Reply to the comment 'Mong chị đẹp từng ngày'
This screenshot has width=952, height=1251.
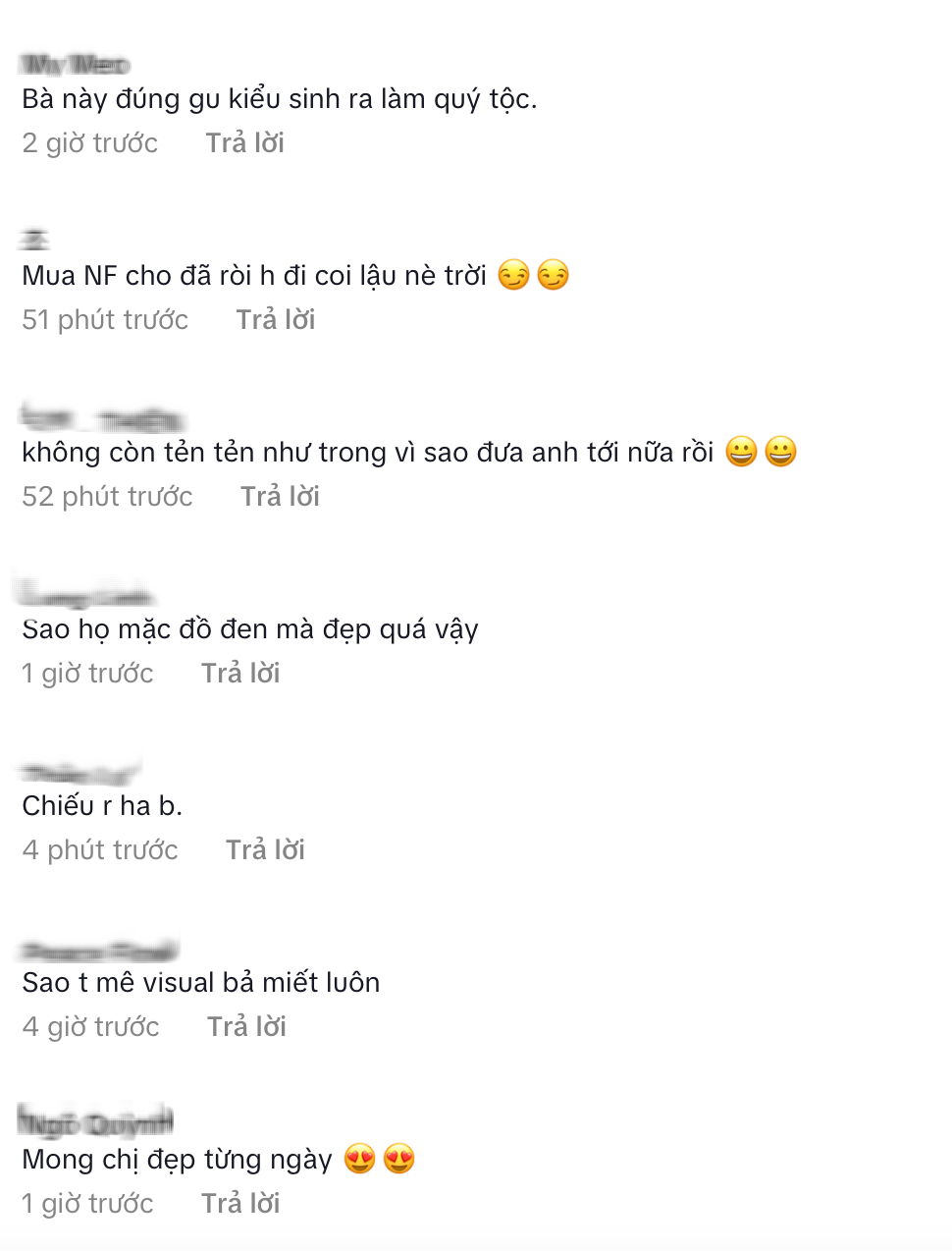tap(240, 1204)
